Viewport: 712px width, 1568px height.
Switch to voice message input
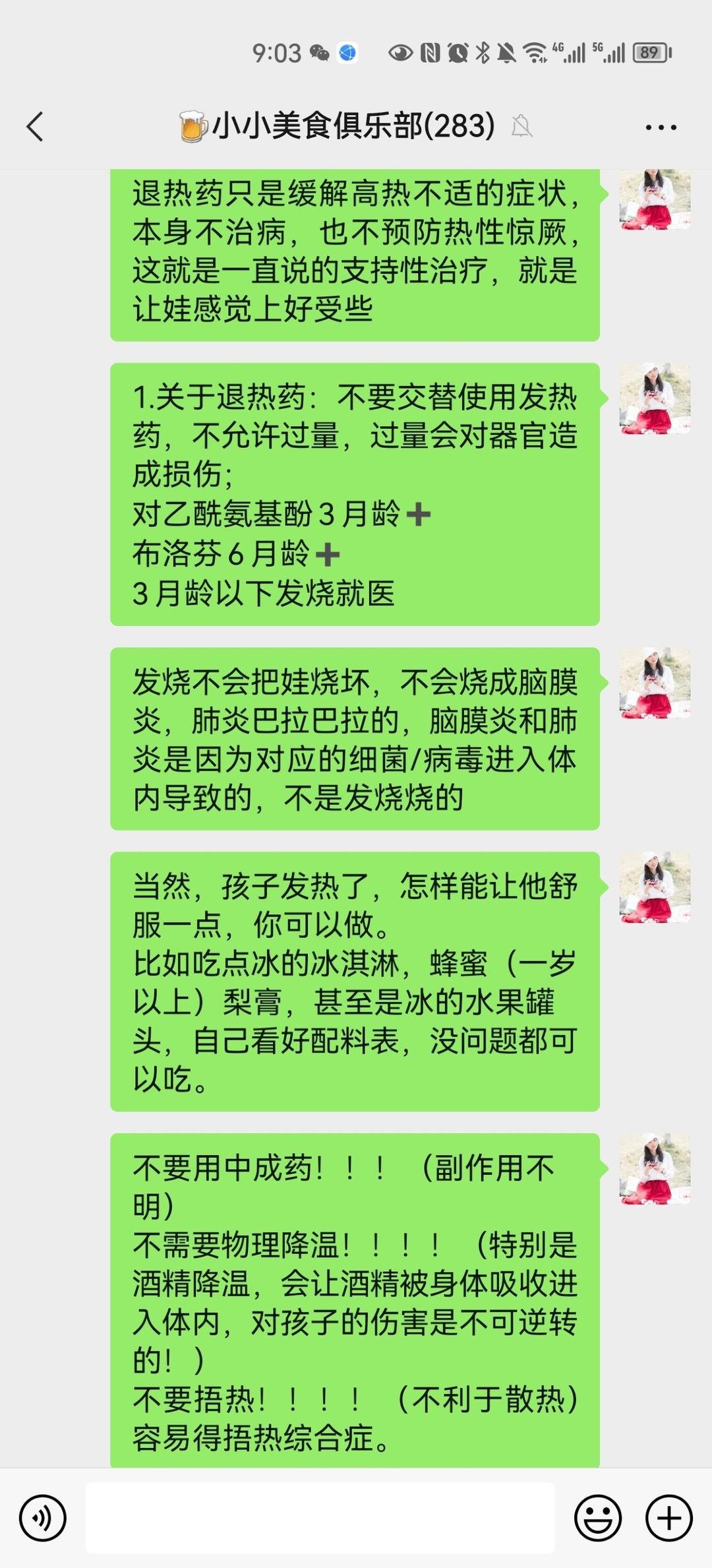[43, 1518]
